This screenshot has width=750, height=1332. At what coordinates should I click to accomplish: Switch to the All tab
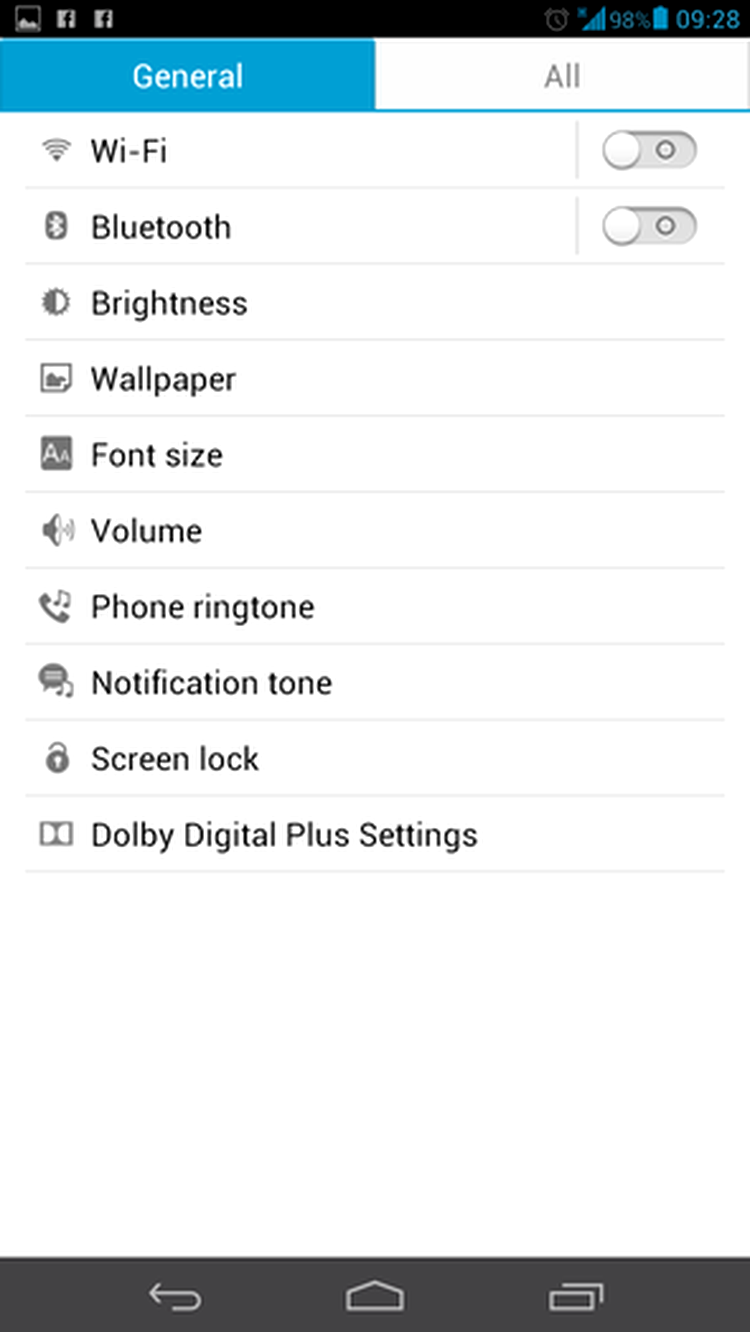(x=562, y=75)
